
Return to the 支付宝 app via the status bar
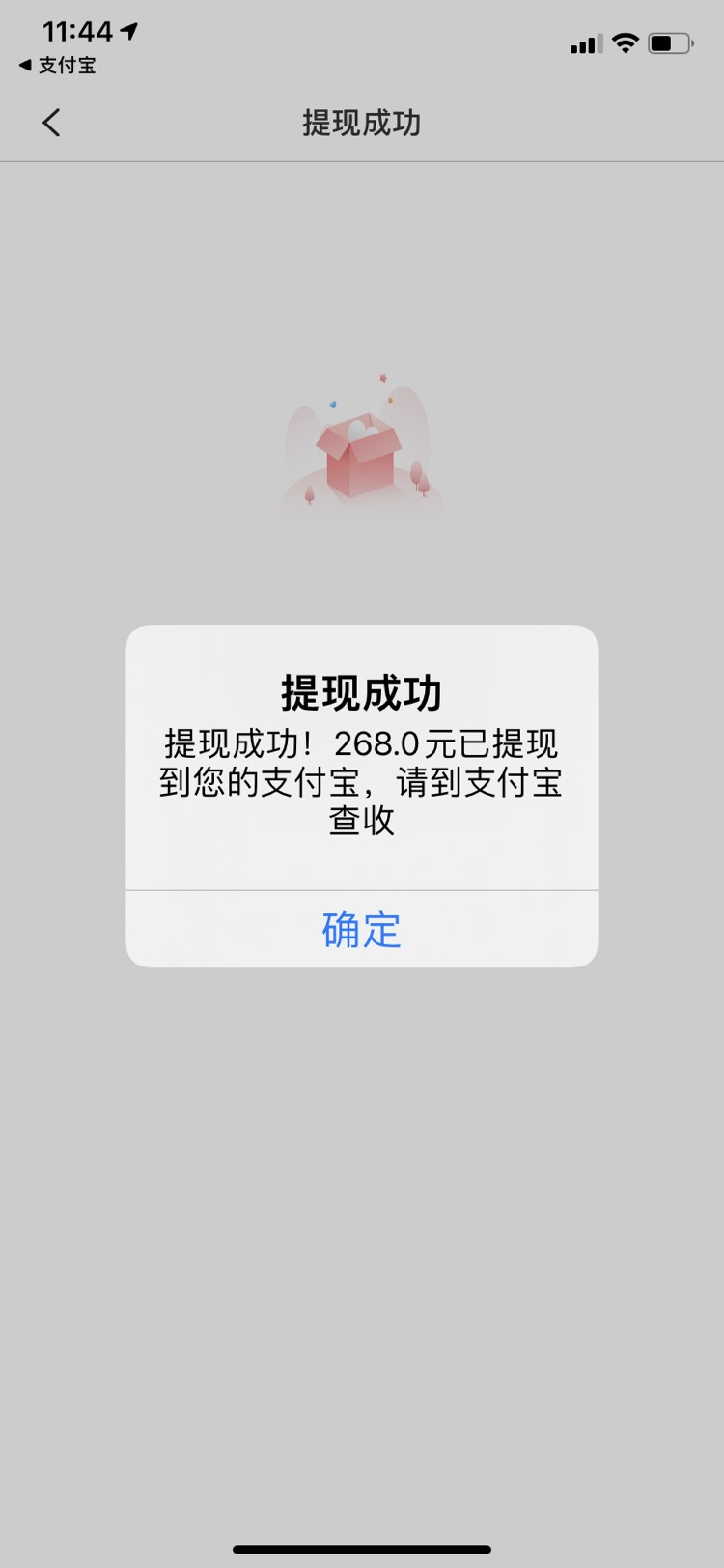point(57,66)
